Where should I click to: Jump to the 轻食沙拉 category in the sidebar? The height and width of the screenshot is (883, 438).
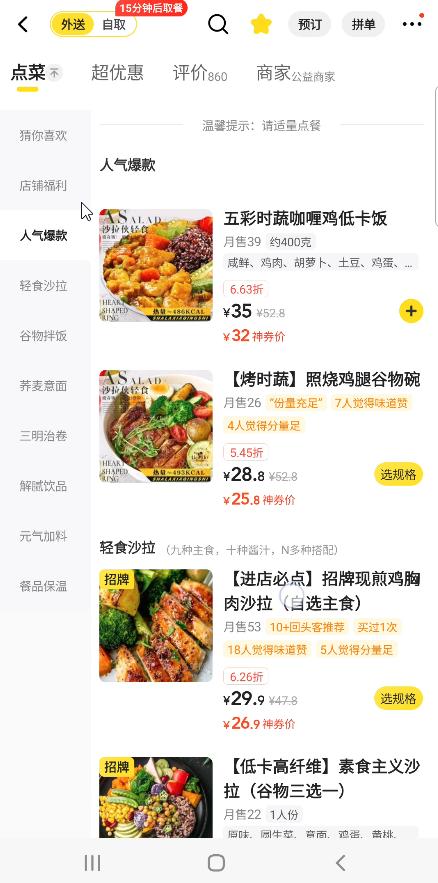coord(43,286)
